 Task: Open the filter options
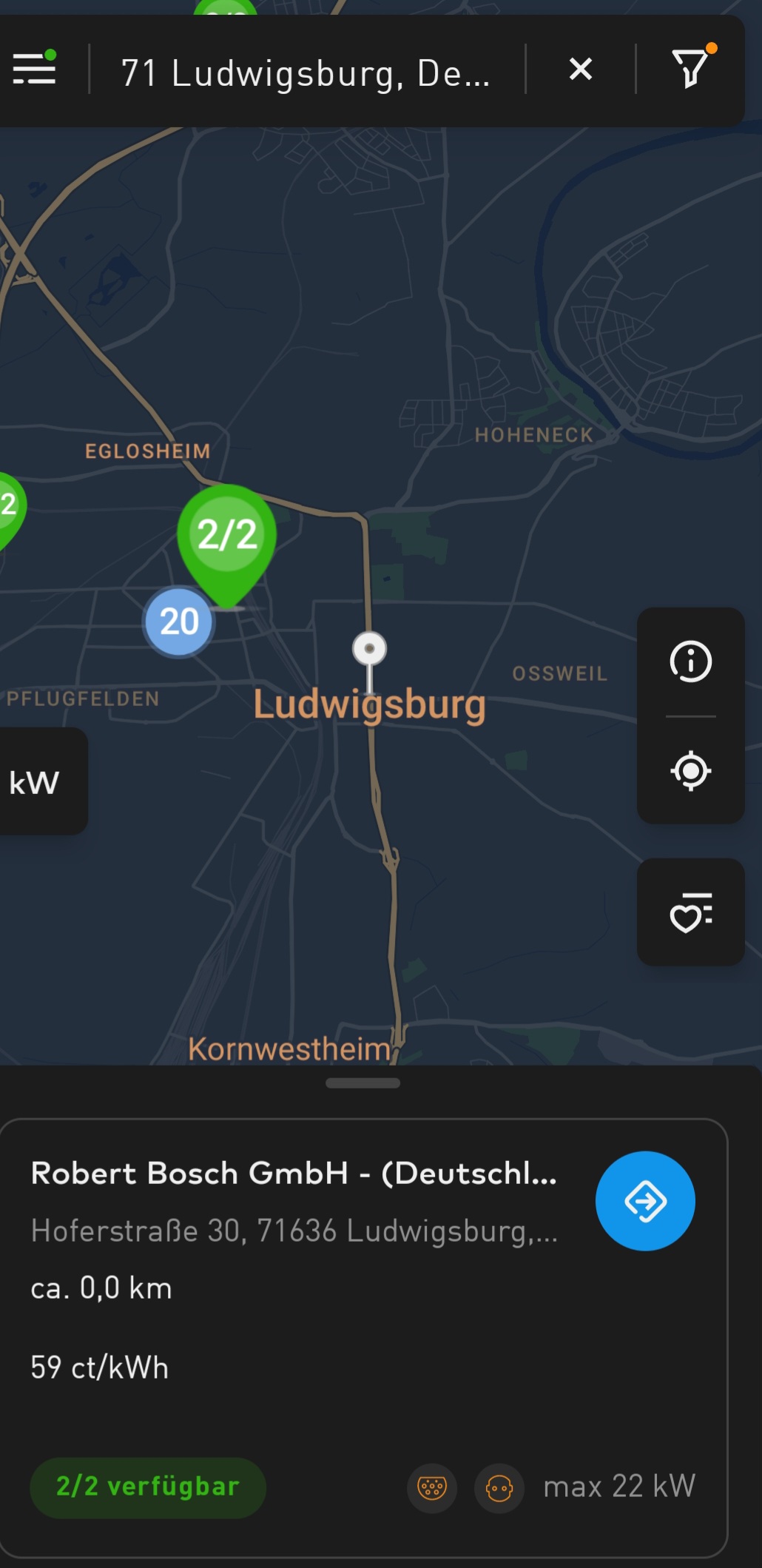691,69
